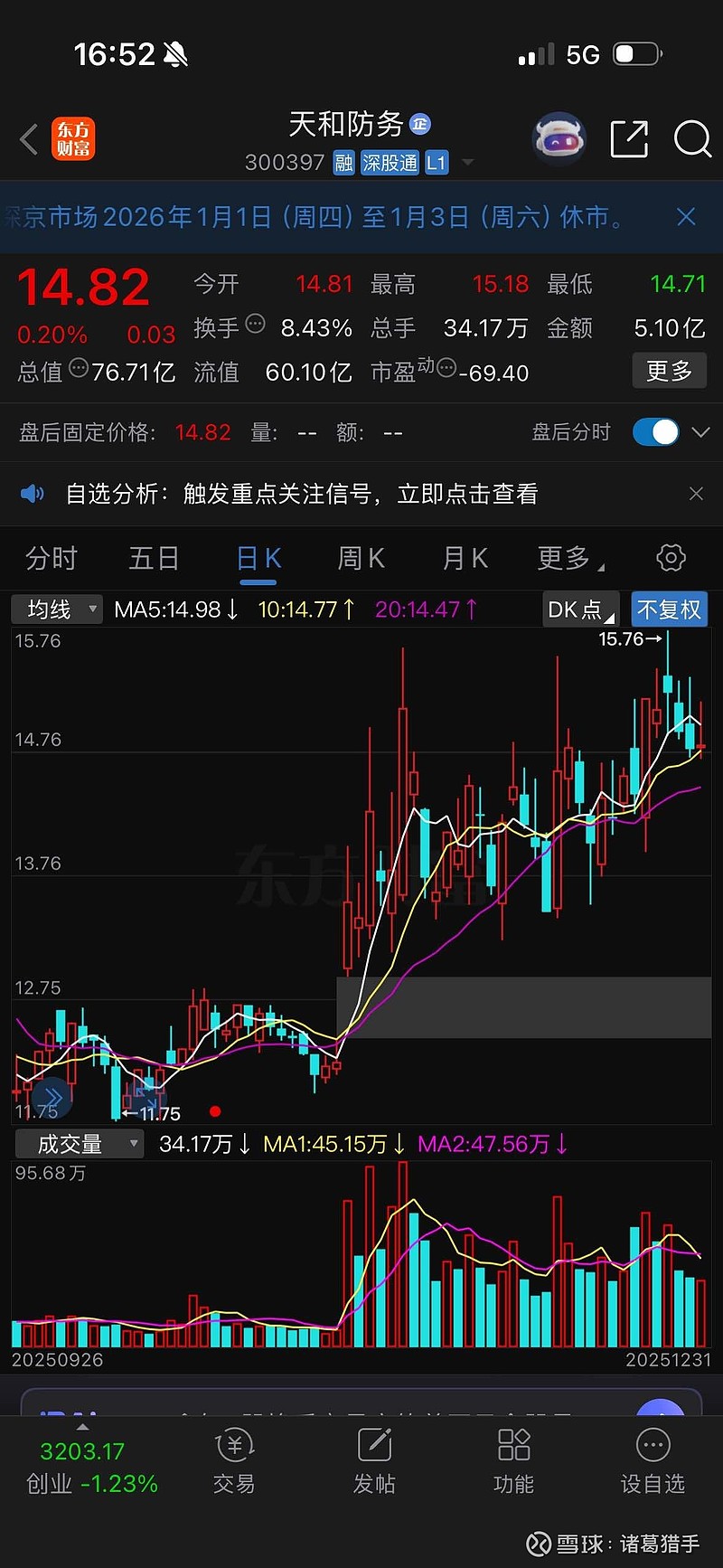The height and width of the screenshot is (1568, 723).
Task: Open the 成交量 indicator dropdown
Action: [x=79, y=1143]
